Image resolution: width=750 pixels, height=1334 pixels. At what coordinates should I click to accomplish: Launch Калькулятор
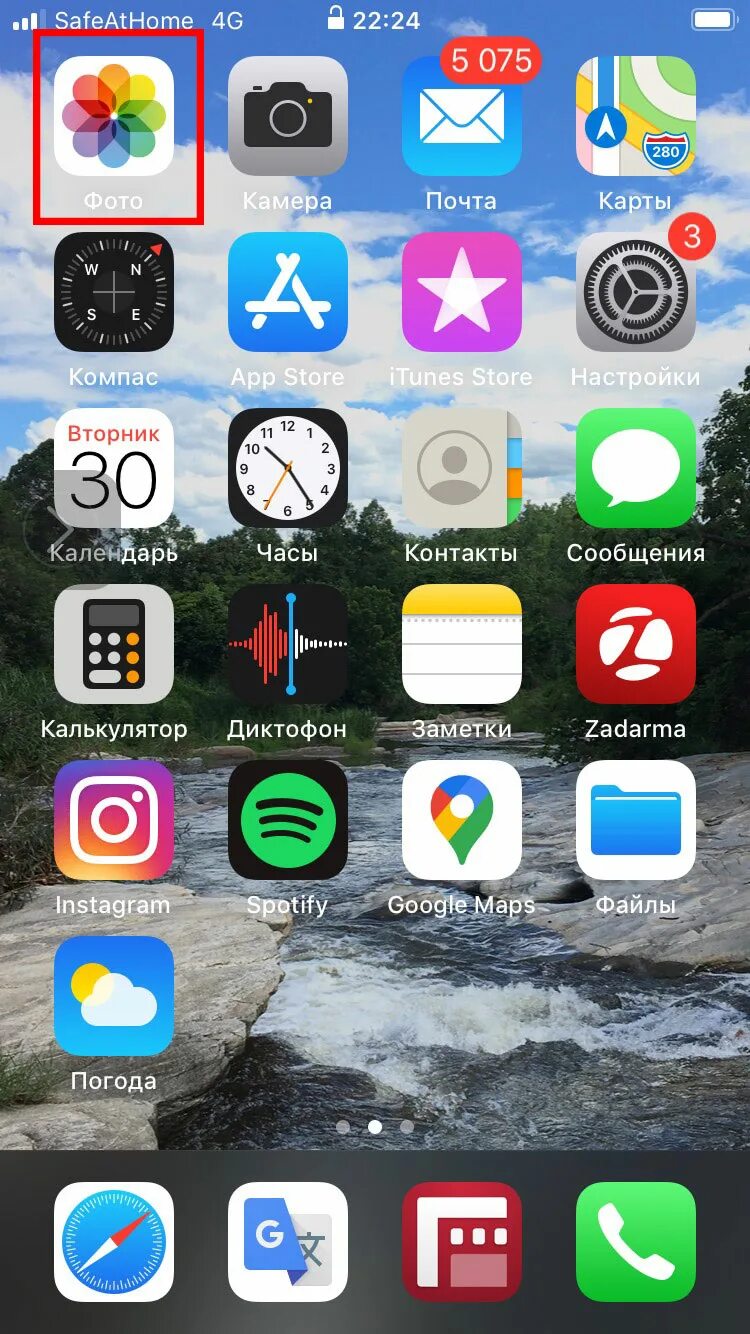coord(114,644)
